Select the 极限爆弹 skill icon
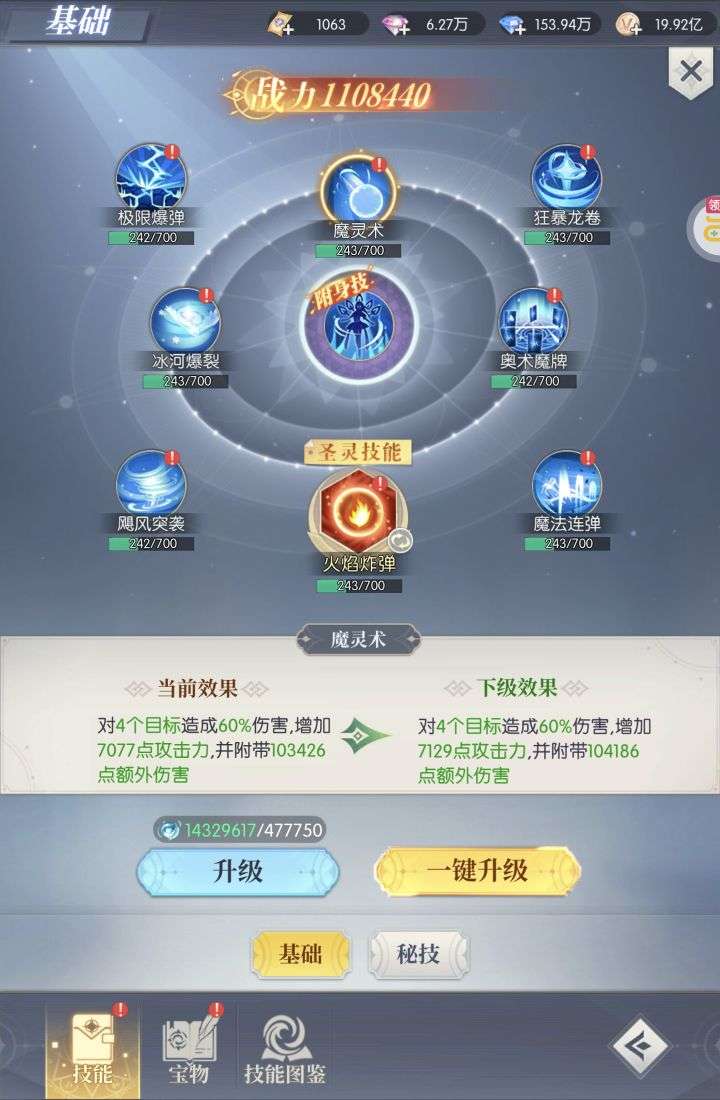This screenshot has height=1100, width=720. [150, 177]
